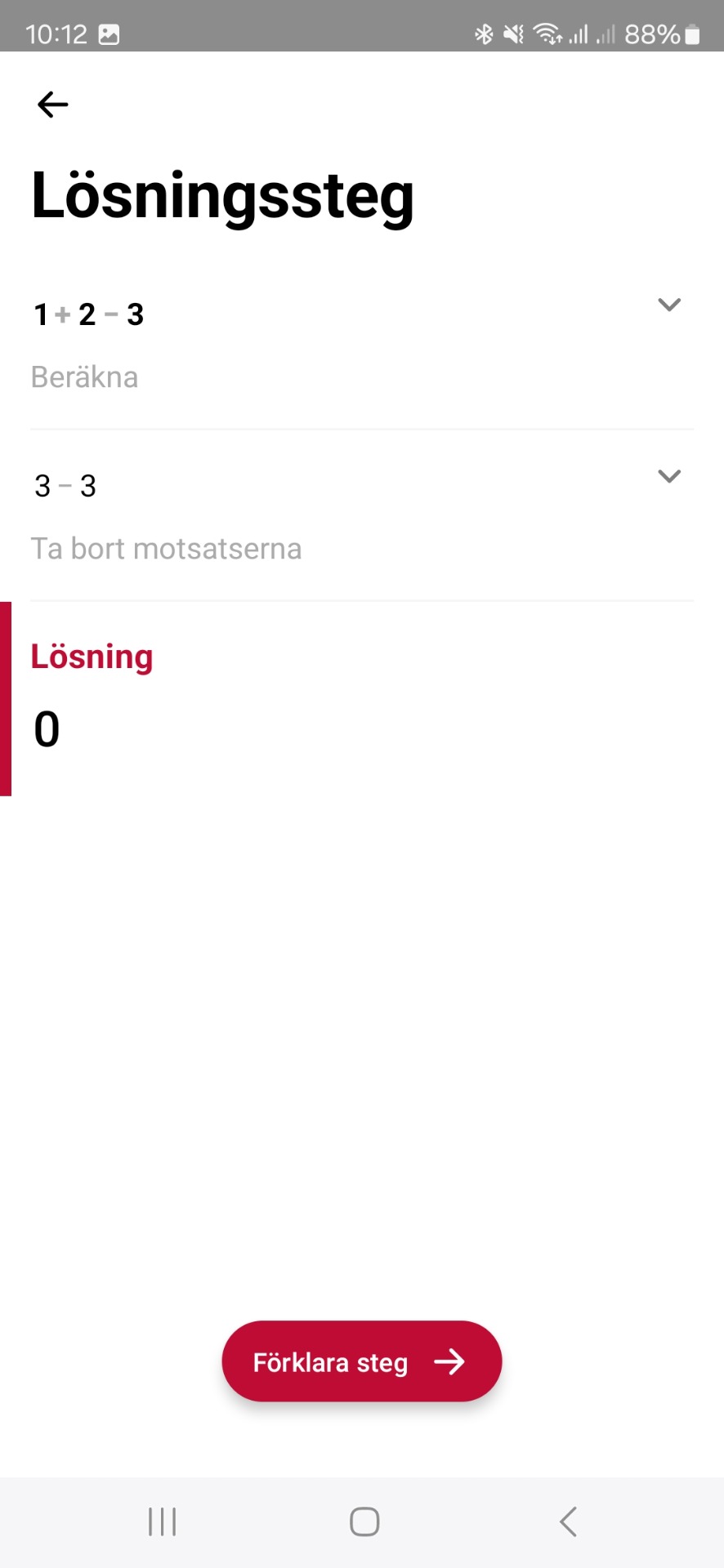
Task: Open recent apps from navigation bar
Action: pos(162,1521)
